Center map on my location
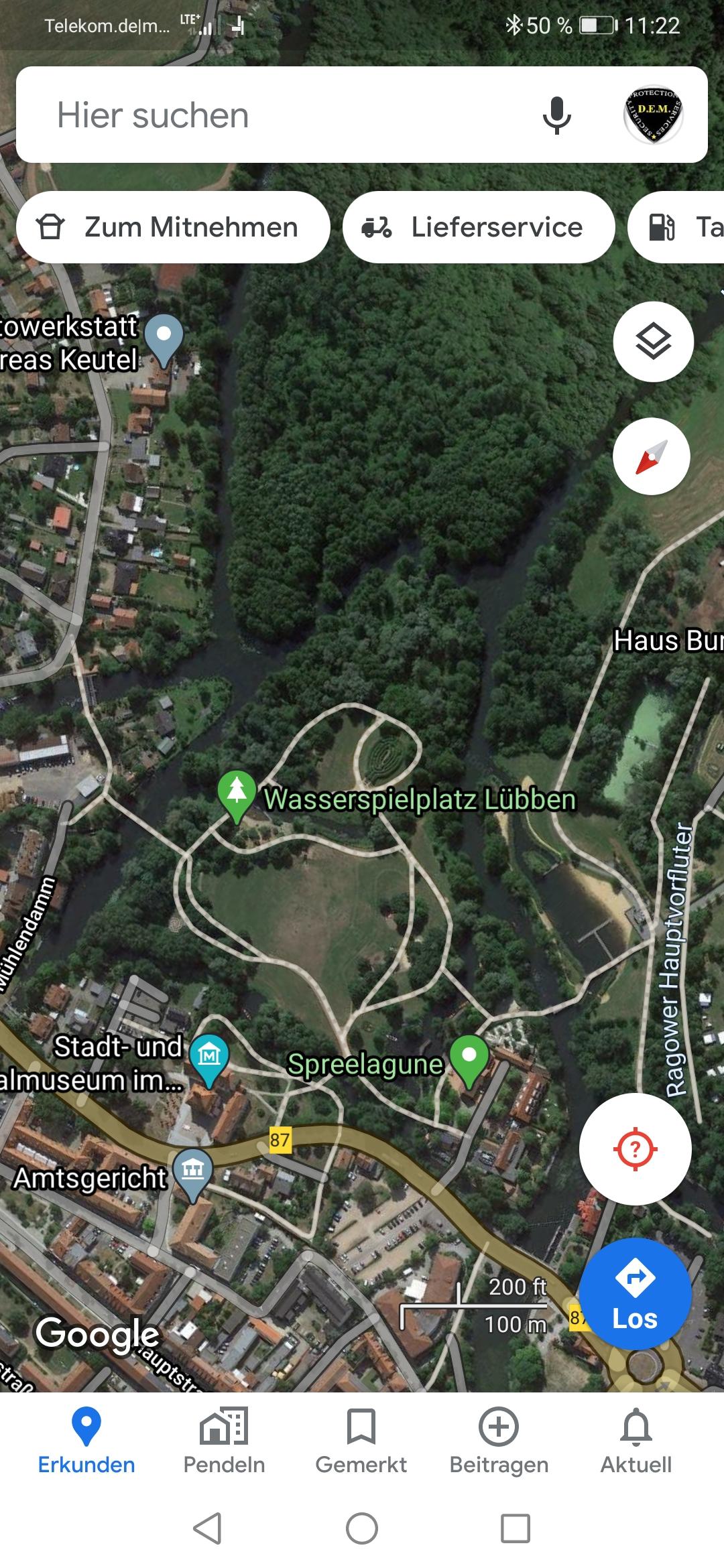 (636, 1149)
